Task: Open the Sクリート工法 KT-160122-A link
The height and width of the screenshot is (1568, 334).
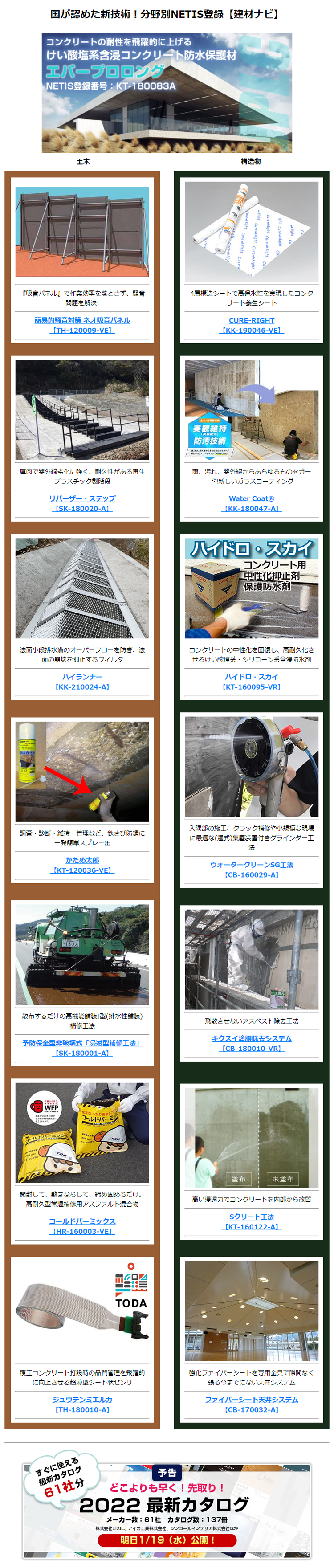Action: pos(251,1221)
